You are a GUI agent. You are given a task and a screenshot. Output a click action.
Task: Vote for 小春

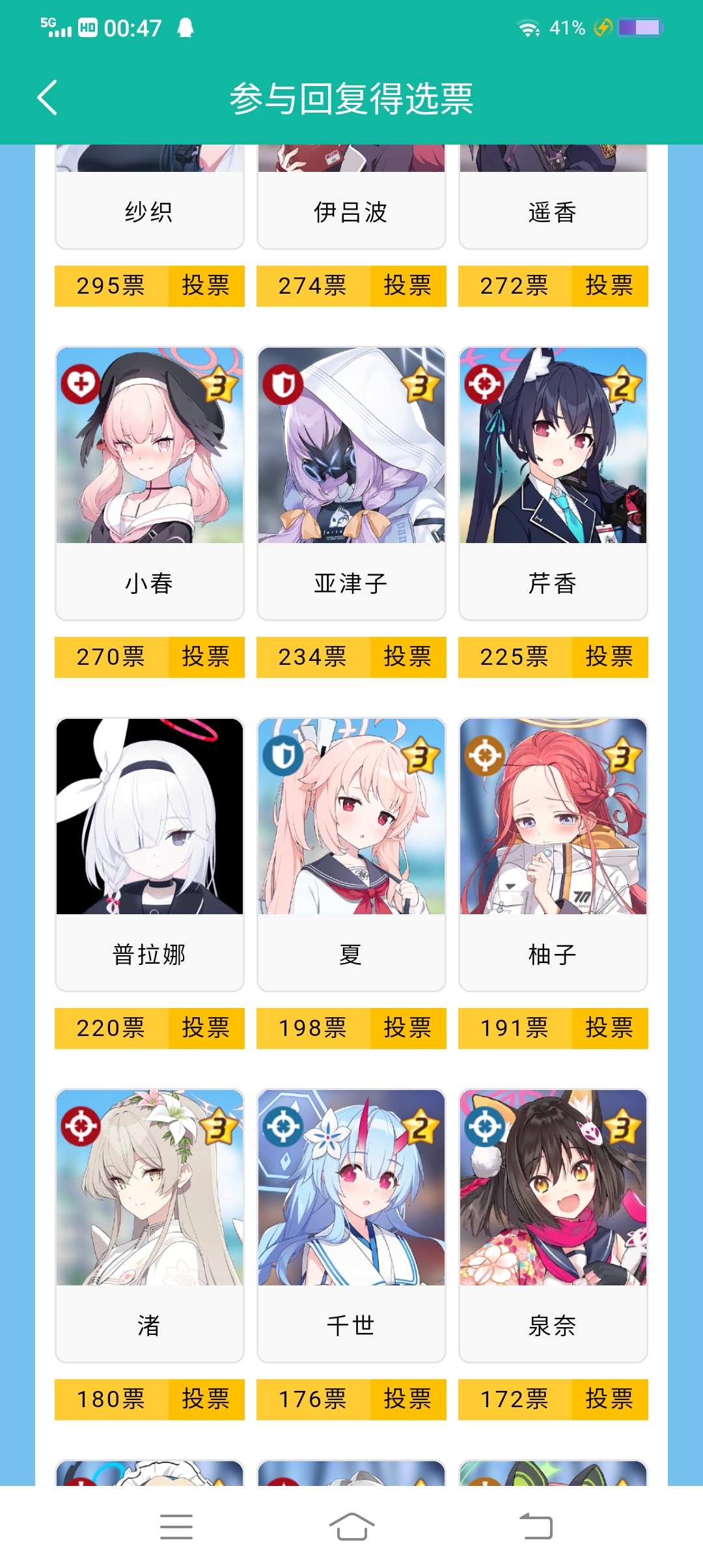point(206,657)
